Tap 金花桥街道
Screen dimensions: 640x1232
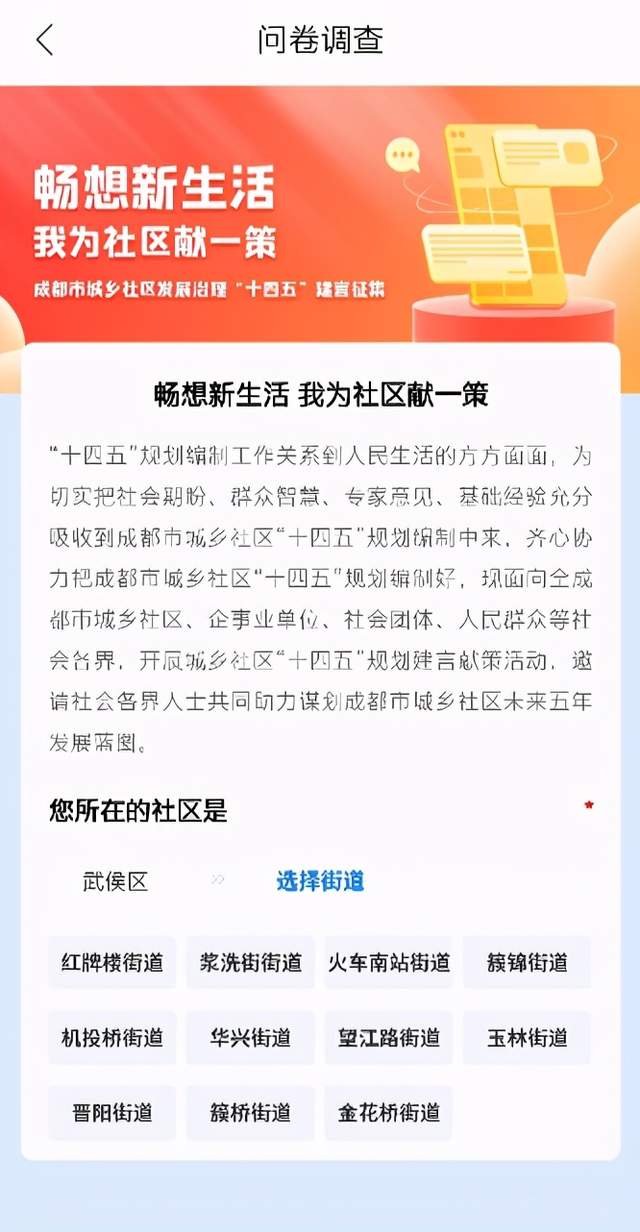tap(388, 1112)
